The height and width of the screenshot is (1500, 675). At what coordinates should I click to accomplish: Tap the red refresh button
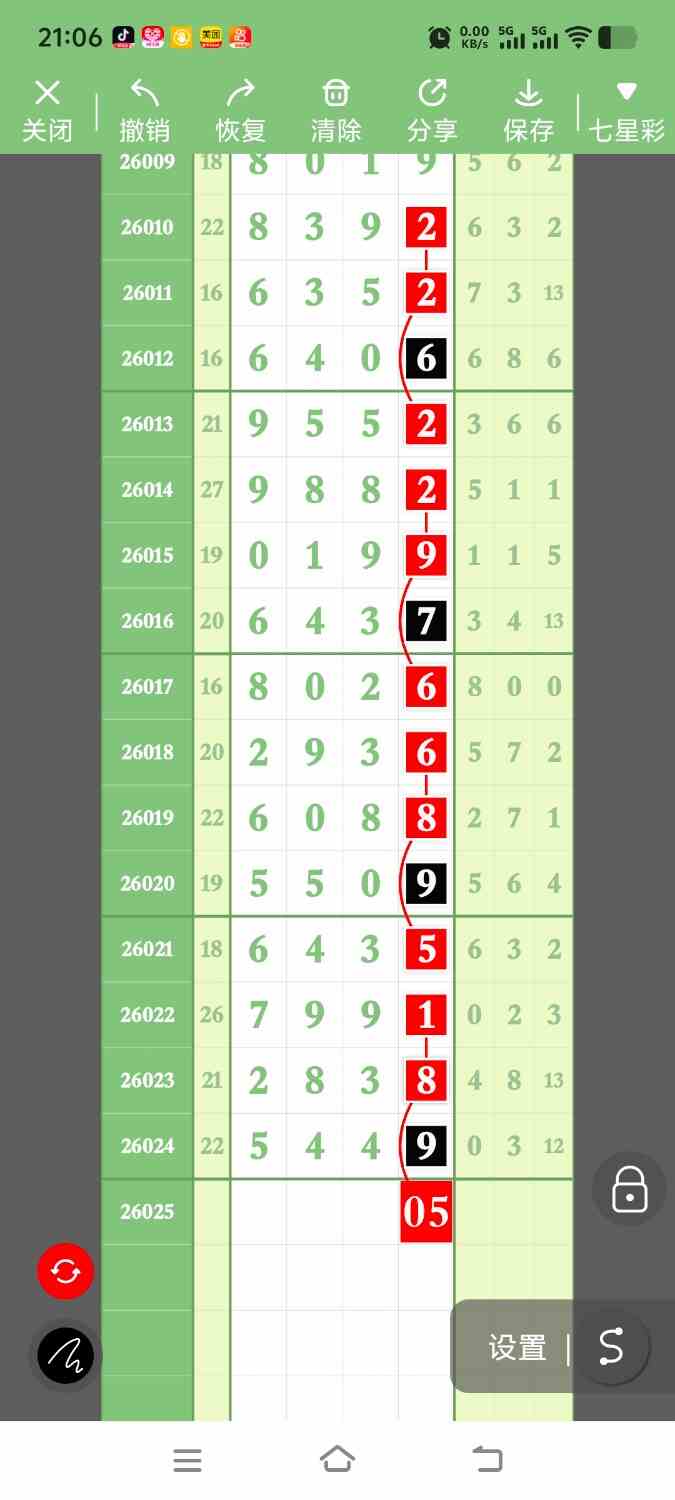click(65, 1271)
